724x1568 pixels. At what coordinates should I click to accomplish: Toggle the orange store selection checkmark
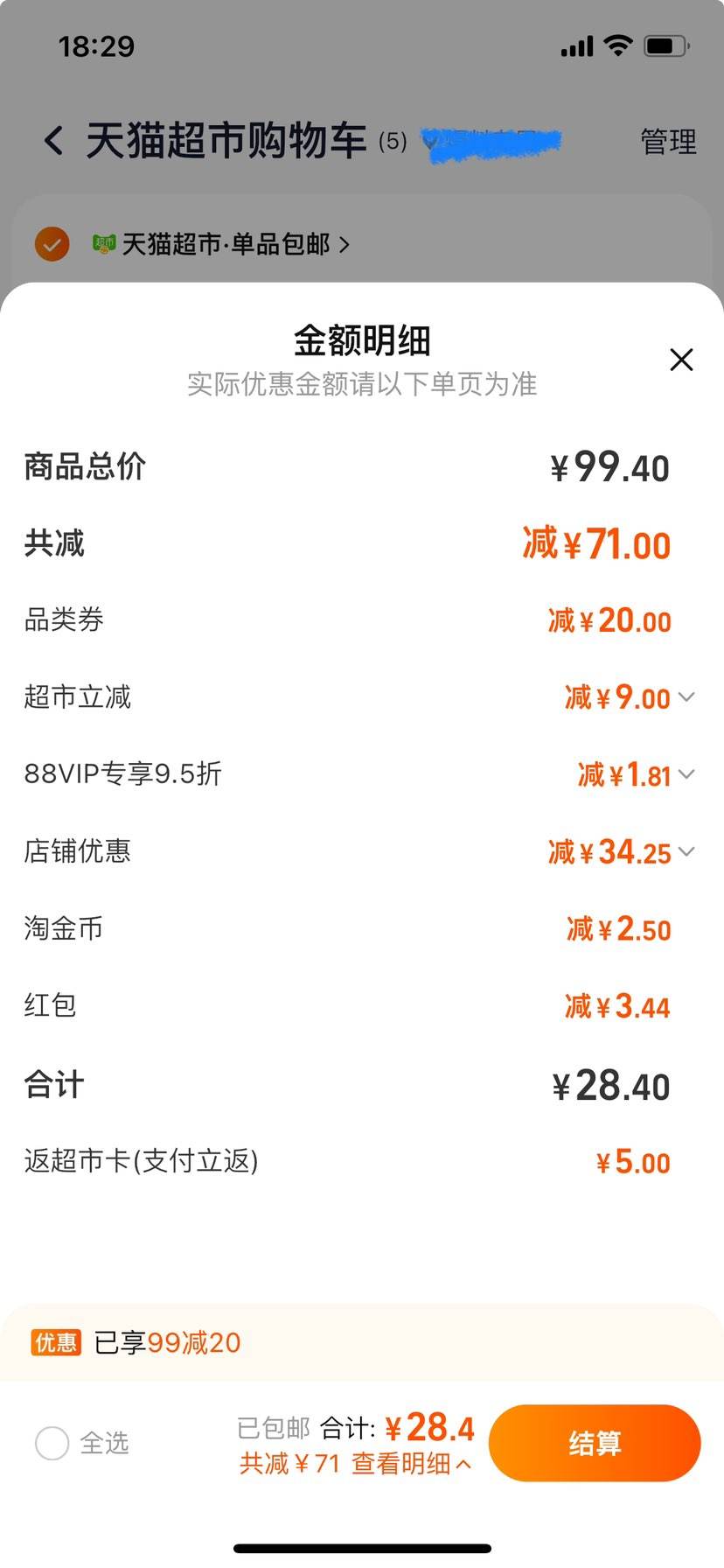52,244
